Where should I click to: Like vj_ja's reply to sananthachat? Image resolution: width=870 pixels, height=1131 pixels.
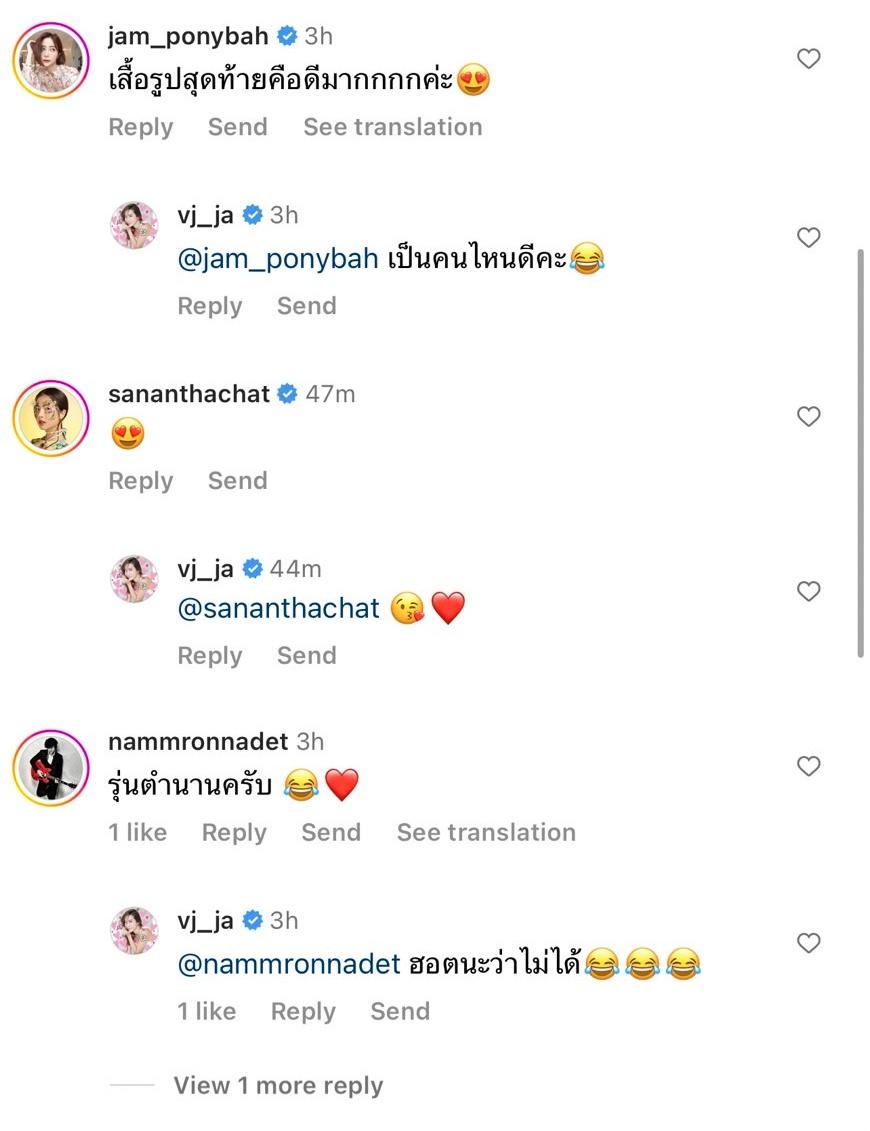click(x=808, y=592)
